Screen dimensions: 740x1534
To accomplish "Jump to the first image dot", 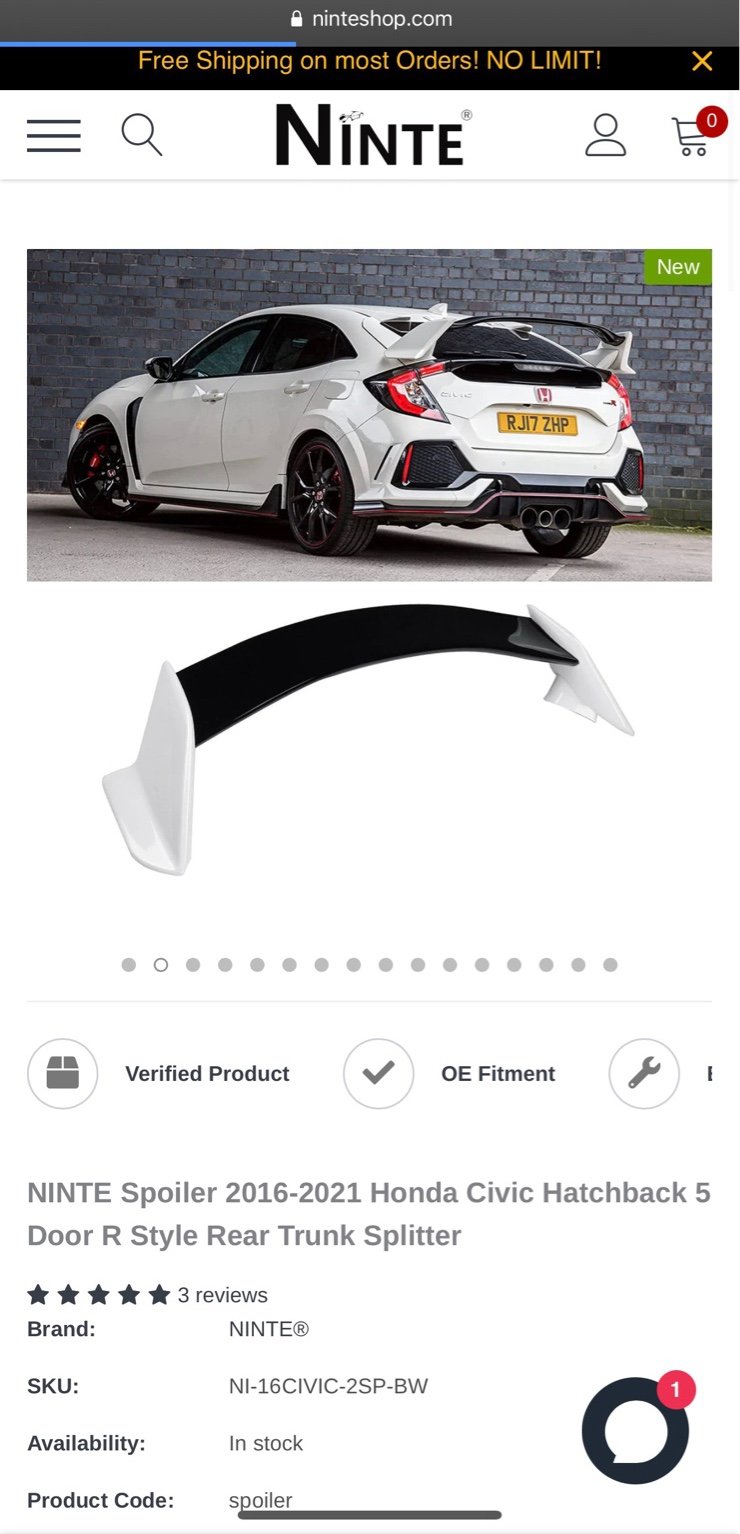I will tap(129, 965).
